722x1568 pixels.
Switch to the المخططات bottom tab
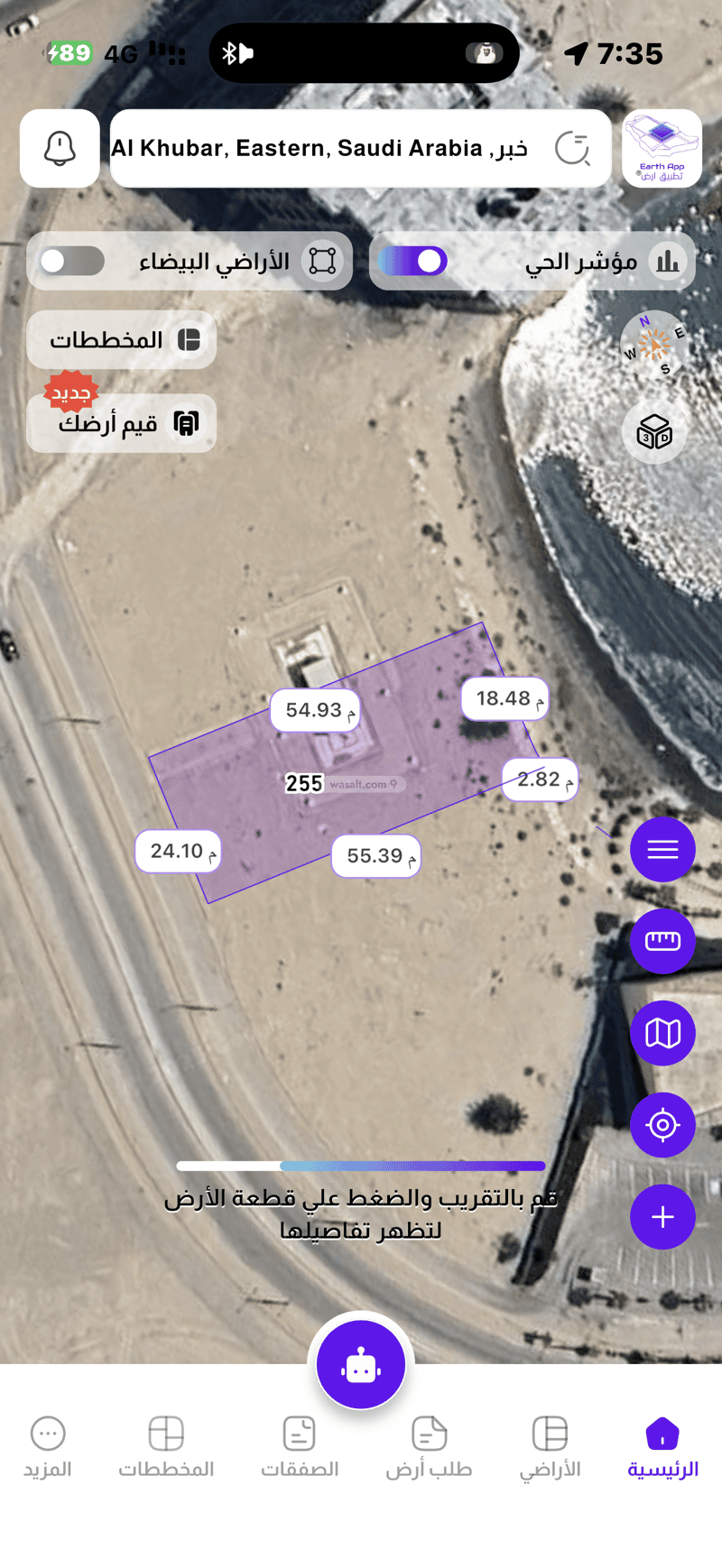click(166, 1447)
